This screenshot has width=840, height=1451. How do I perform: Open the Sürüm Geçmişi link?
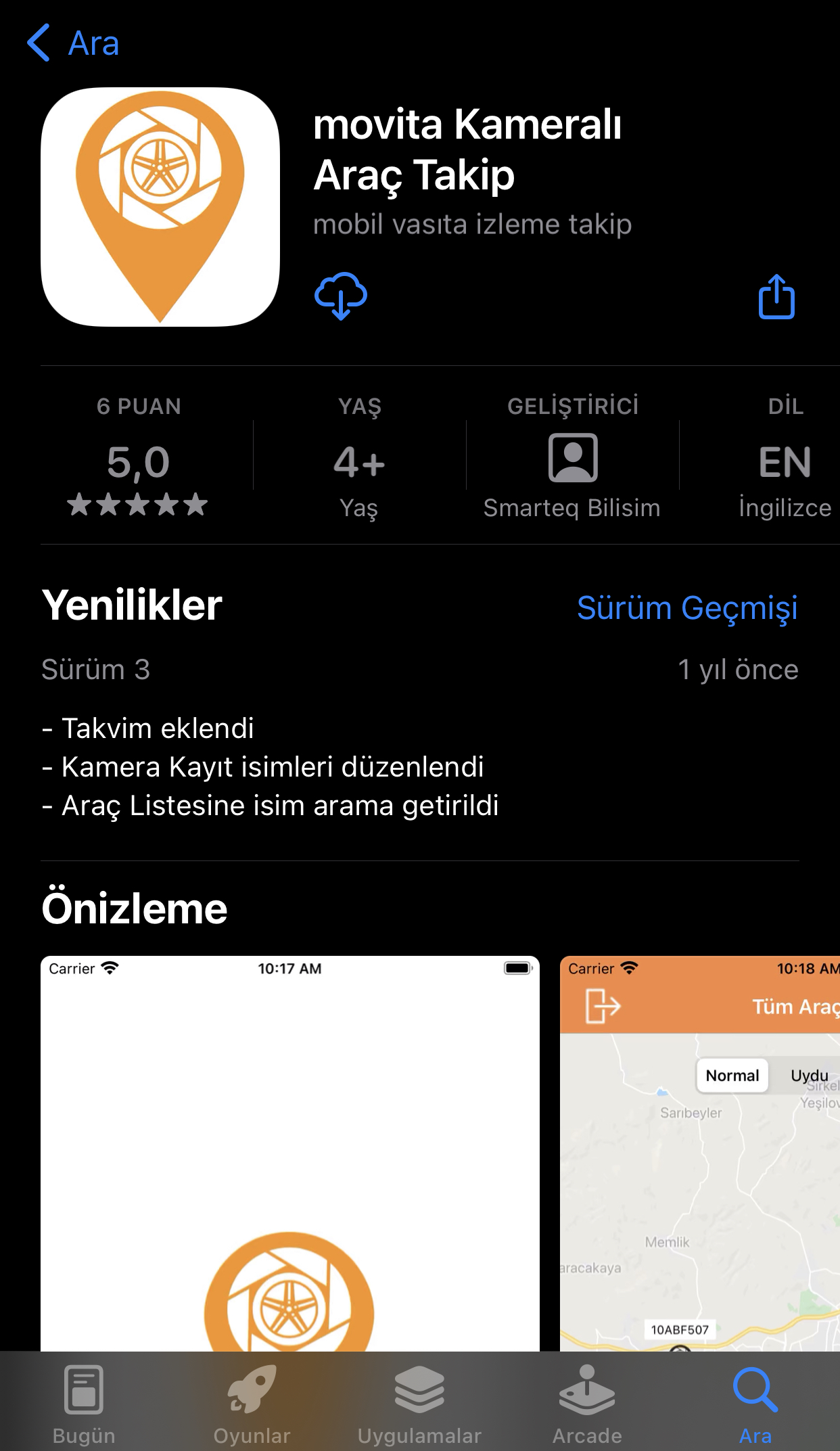tap(687, 607)
